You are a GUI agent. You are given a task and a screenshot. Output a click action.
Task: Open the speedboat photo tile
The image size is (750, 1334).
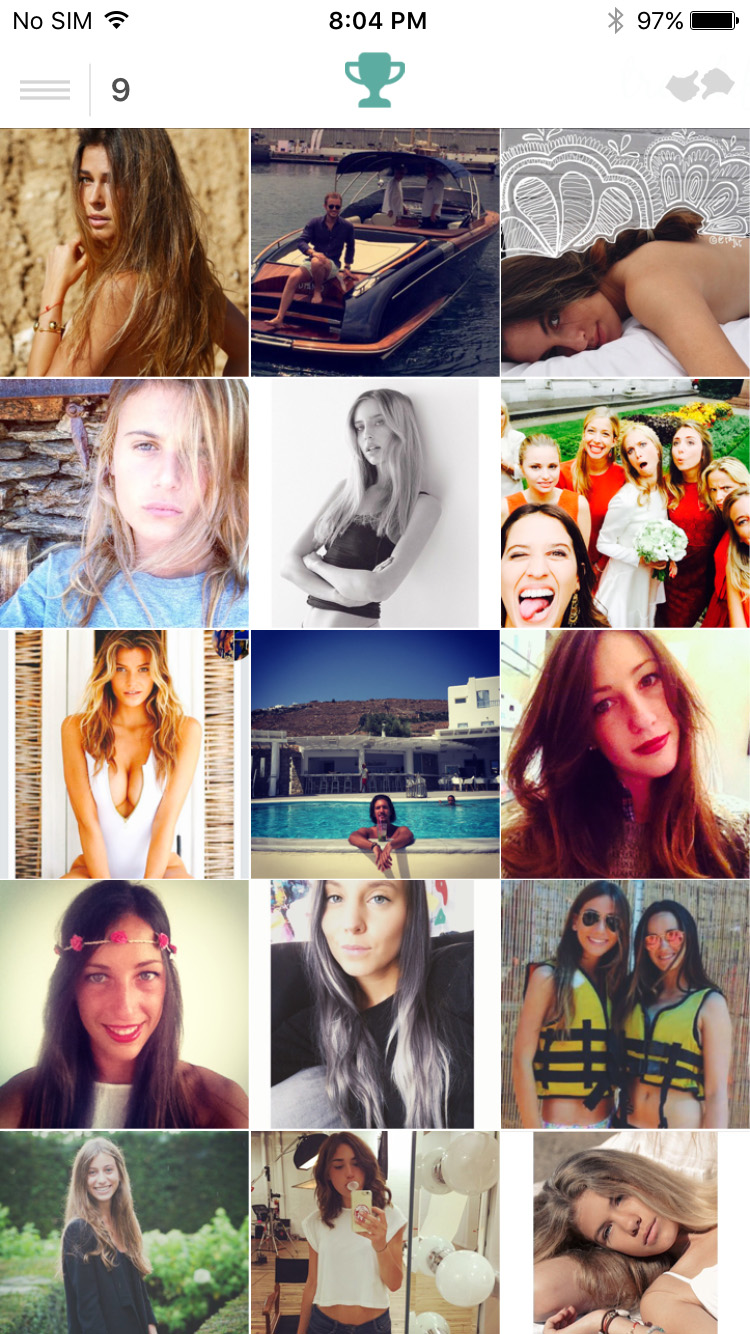[x=375, y=252]
